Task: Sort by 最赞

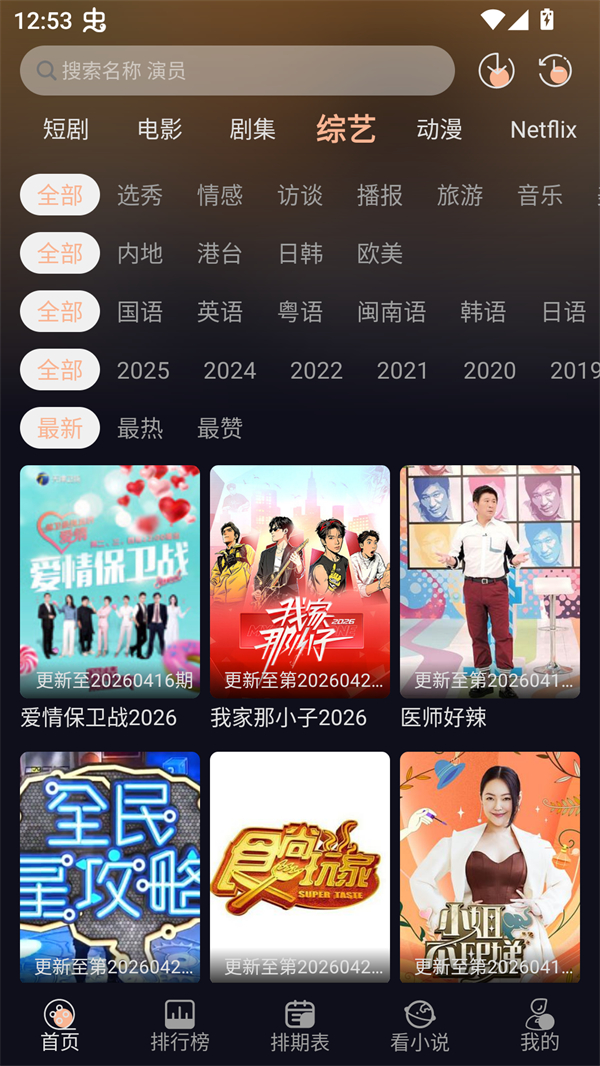Action: coord(220,428)
